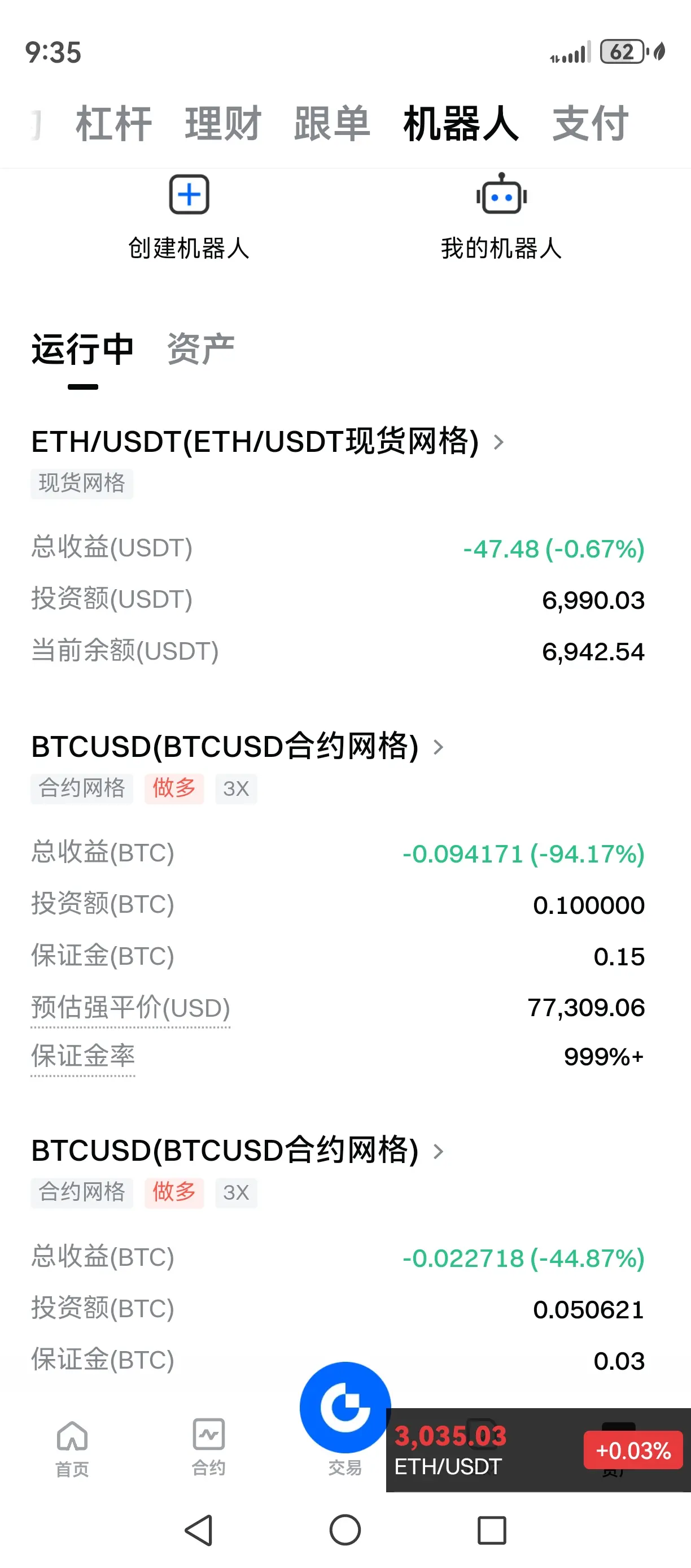Switch to the 资产 sub-tab
The width and height of the screenshot is (691, 1568).
(201, 350)
